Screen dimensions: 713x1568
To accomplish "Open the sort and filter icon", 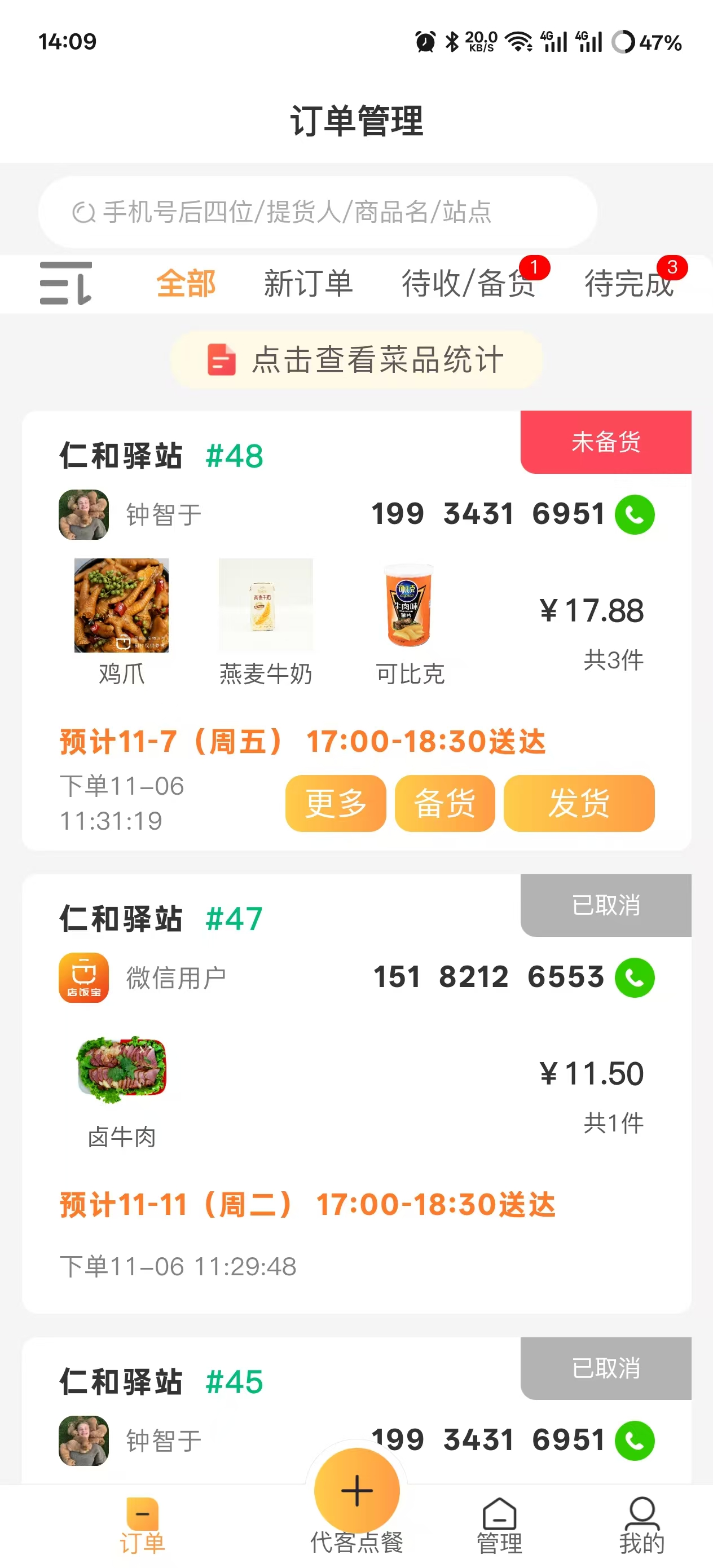I will 66,284.
